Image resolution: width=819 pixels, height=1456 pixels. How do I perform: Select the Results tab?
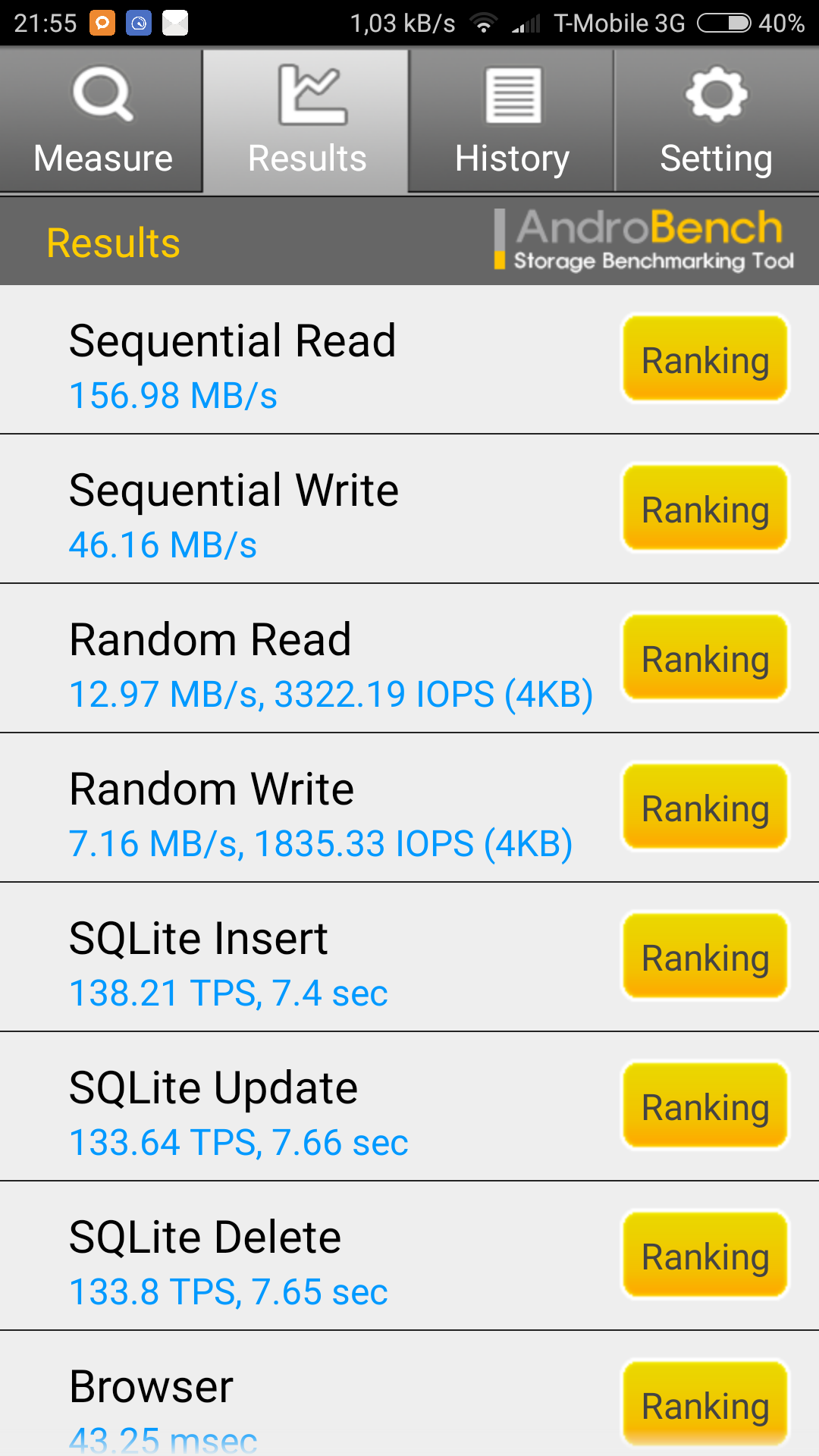pos(306,121)
